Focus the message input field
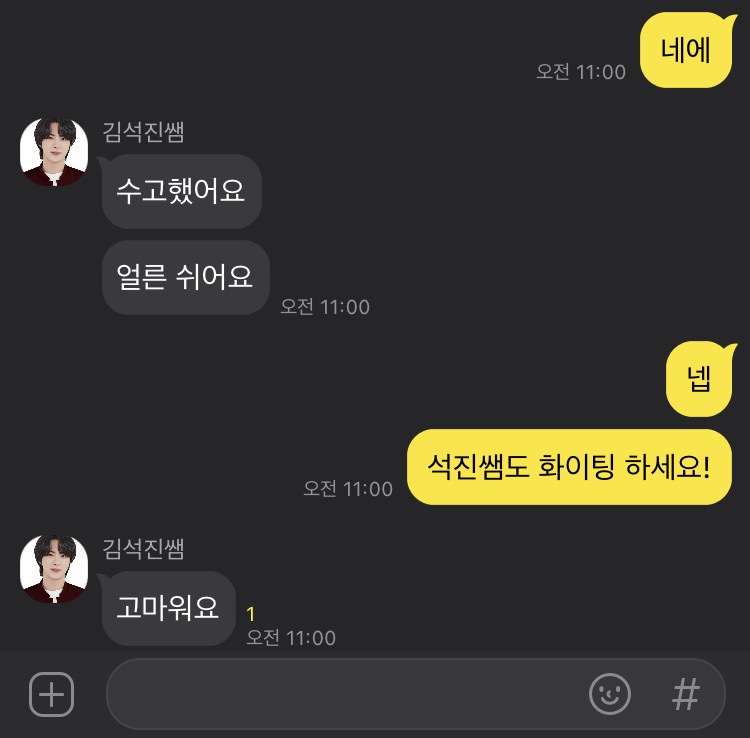Image resolution: width=750 pixels, height=738 pixels. (x=340, y=694)
